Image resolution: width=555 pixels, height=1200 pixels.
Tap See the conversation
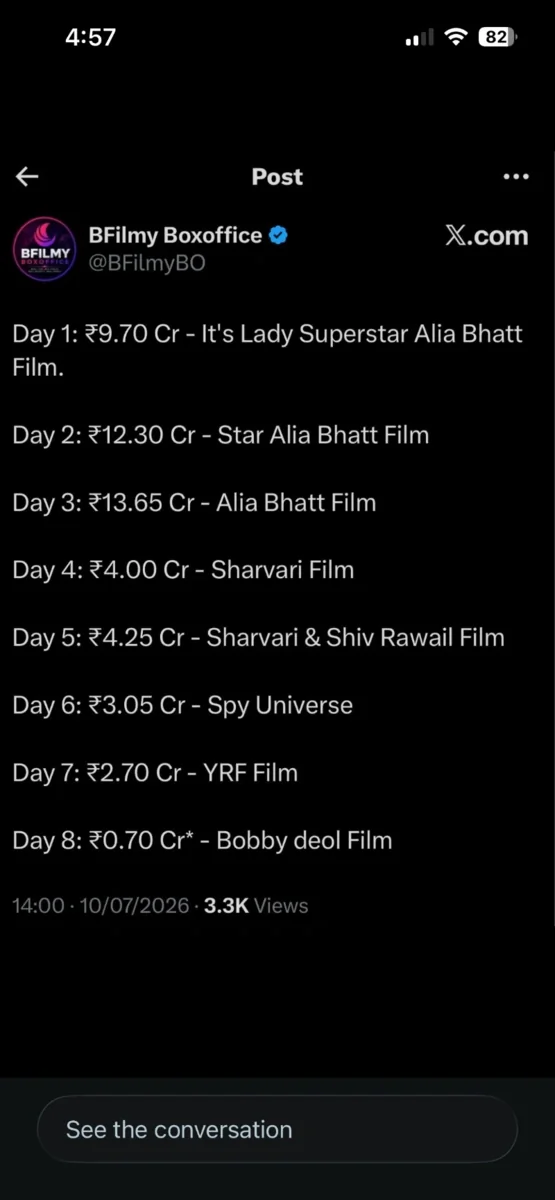[x=277, y=1130]
